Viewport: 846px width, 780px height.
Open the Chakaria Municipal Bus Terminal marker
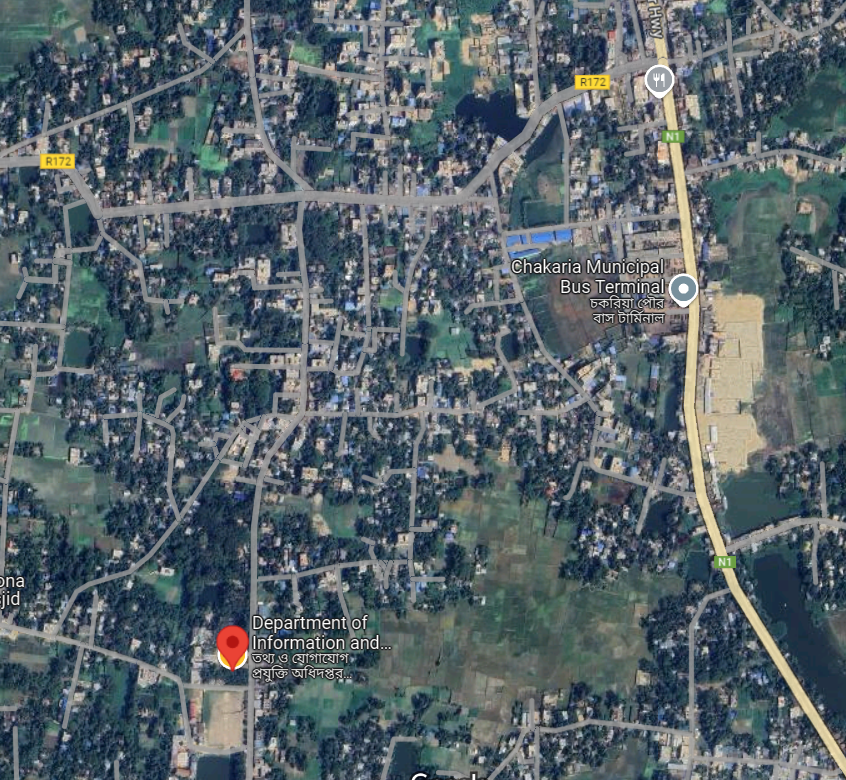(x=684, y=290)
